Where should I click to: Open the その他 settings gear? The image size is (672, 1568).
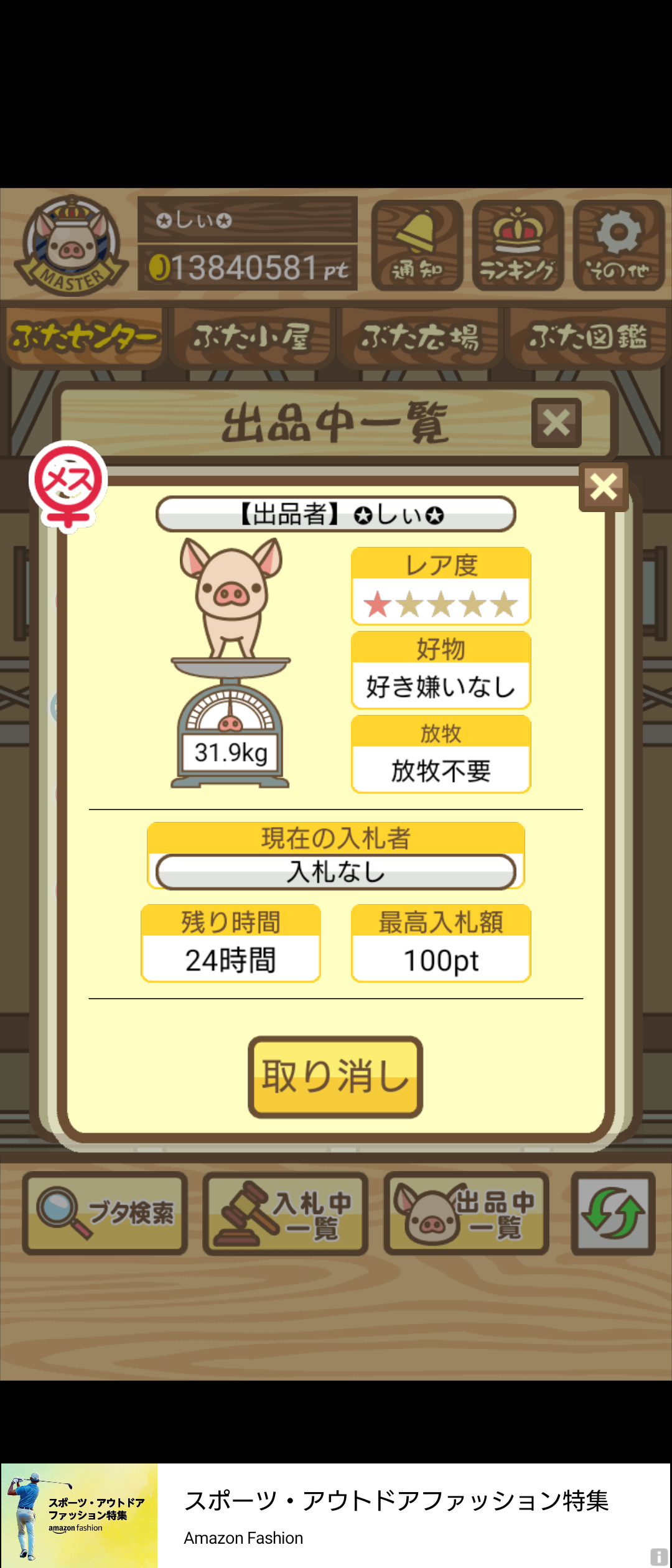tap(618, 245)
